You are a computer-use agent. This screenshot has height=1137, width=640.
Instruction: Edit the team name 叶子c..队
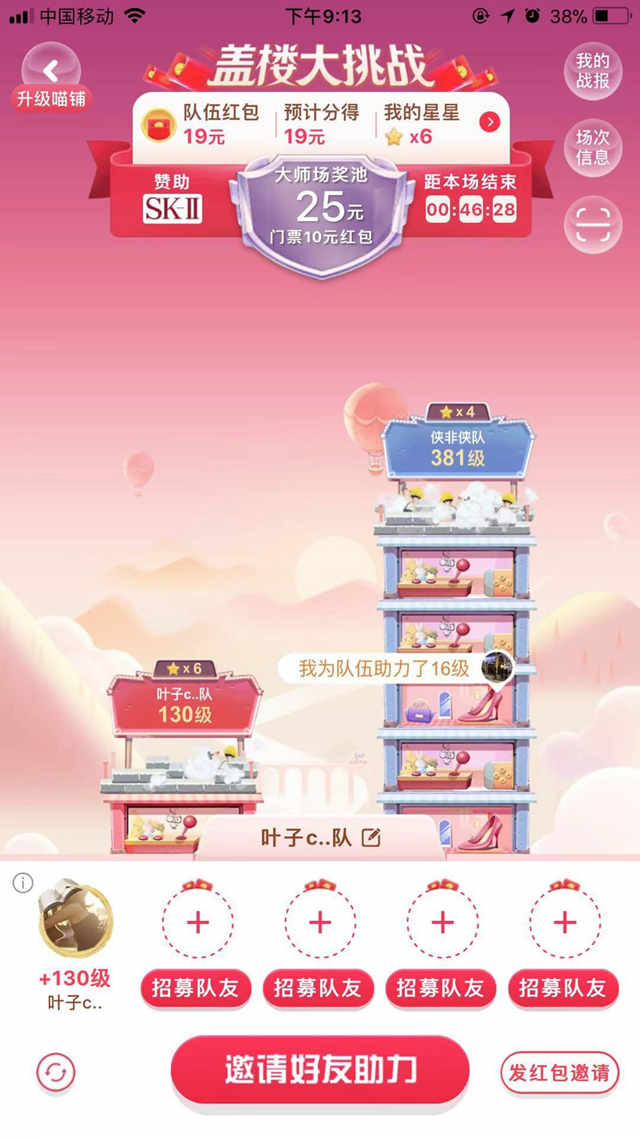371,838
